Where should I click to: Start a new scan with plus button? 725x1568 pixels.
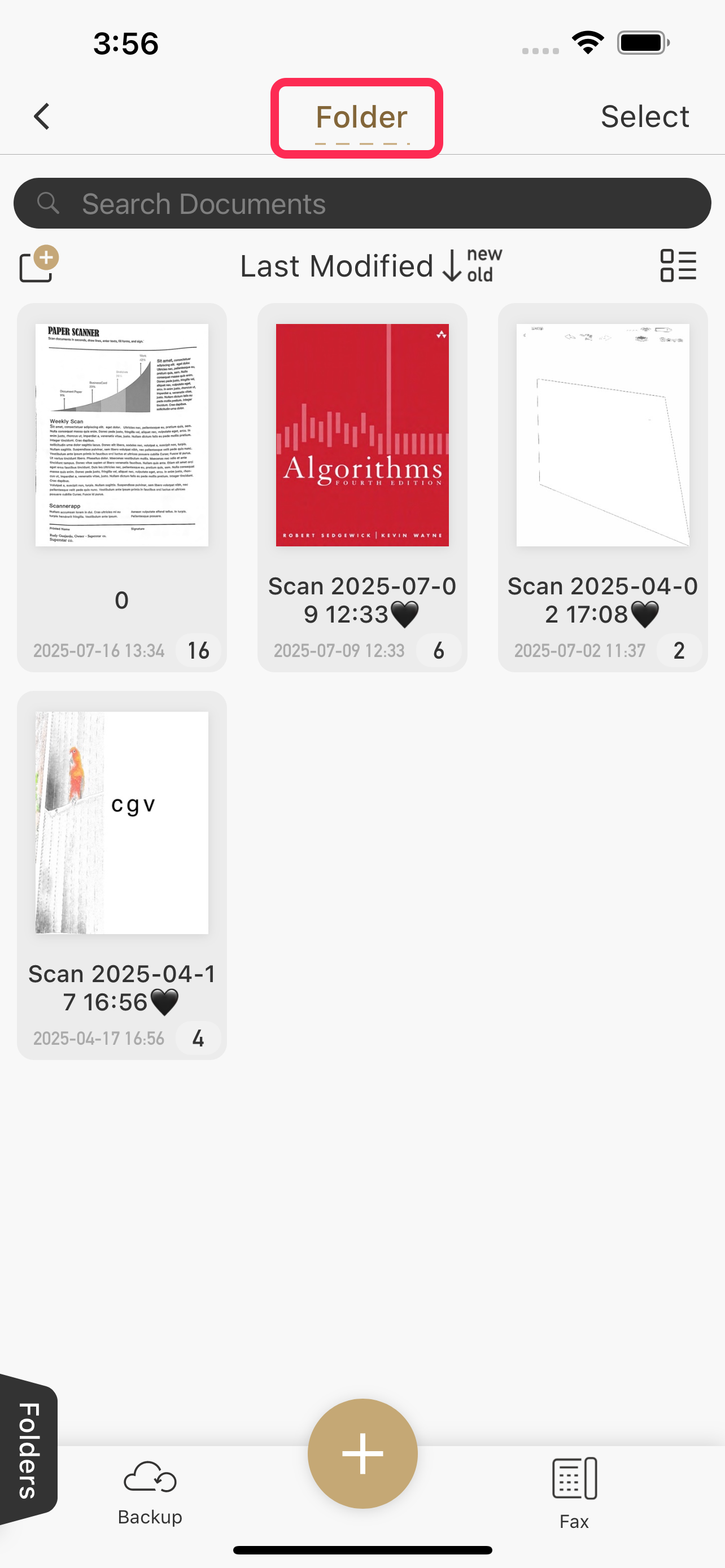[x=362, y=1453]
